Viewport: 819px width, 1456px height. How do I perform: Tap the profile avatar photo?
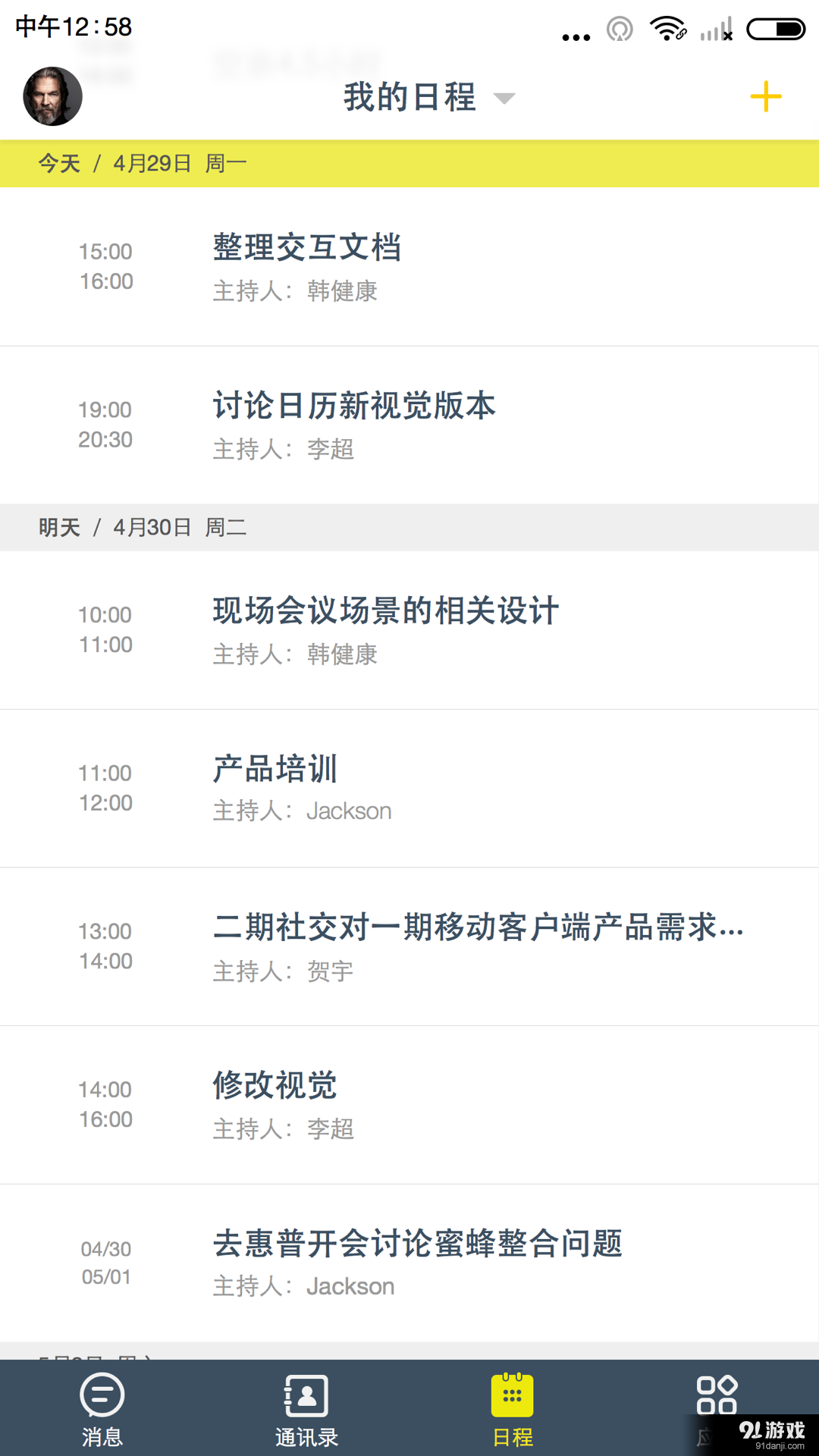point(51,97)
